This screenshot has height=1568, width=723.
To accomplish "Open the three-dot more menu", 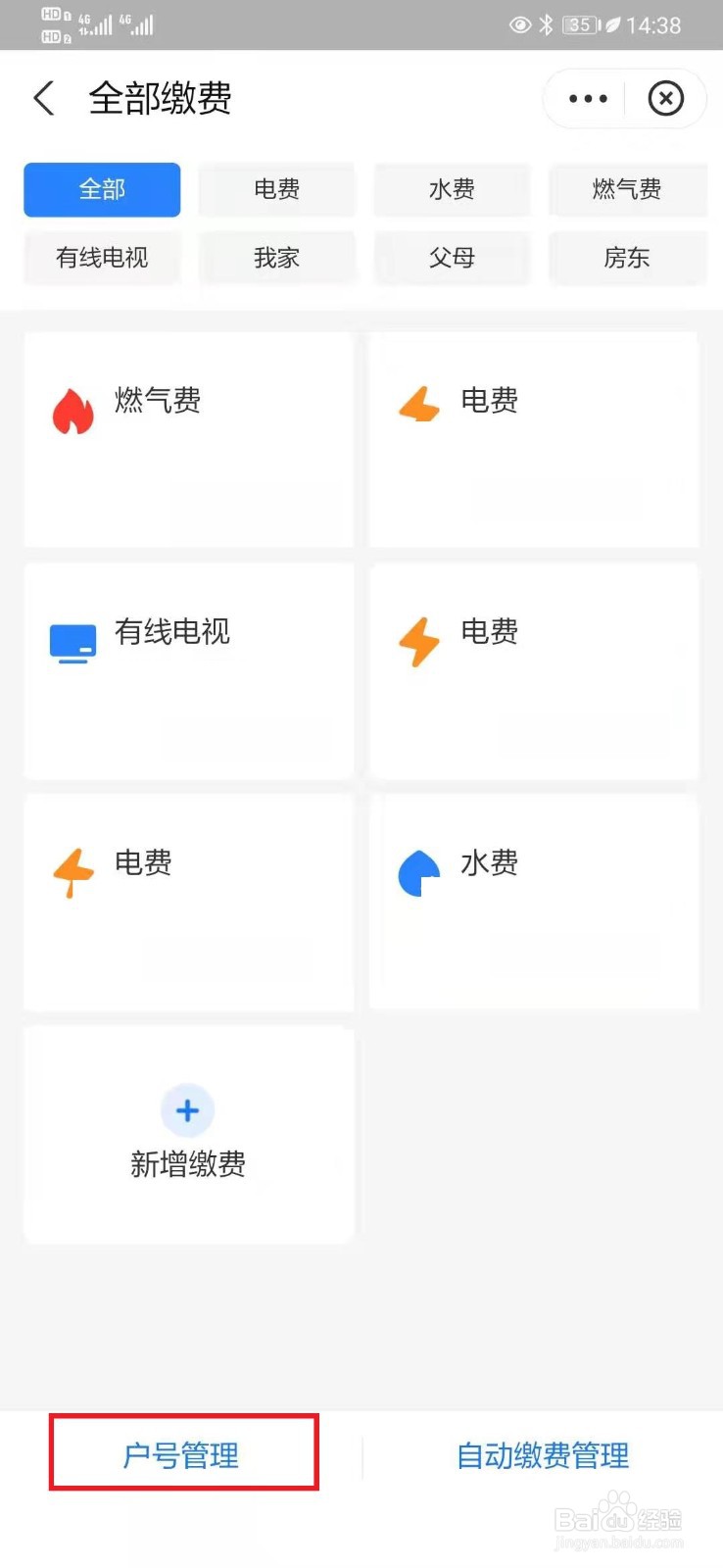I will [588, 98].
